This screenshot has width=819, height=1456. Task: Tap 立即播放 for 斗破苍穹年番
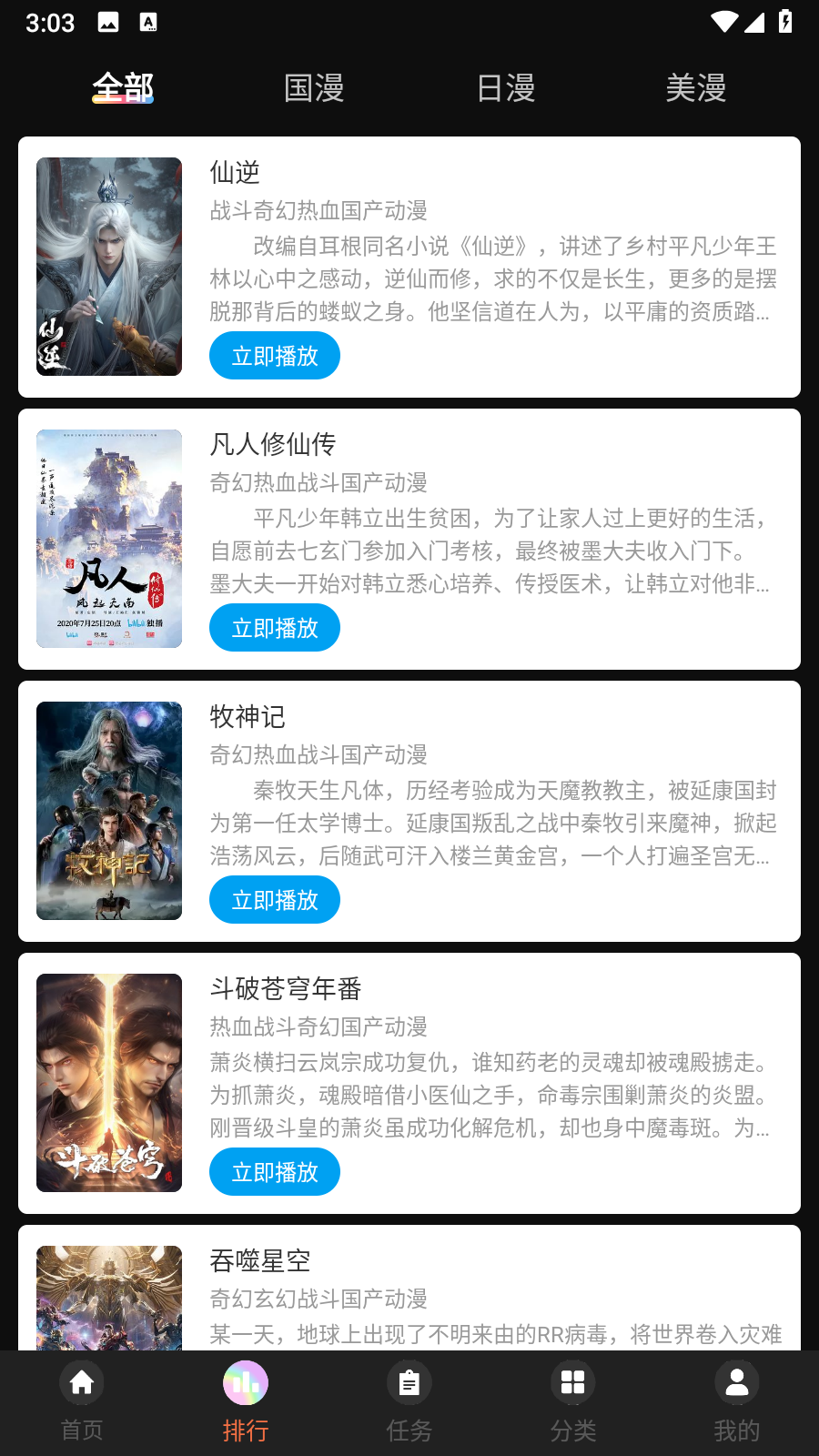click(x=274, y=1171)
